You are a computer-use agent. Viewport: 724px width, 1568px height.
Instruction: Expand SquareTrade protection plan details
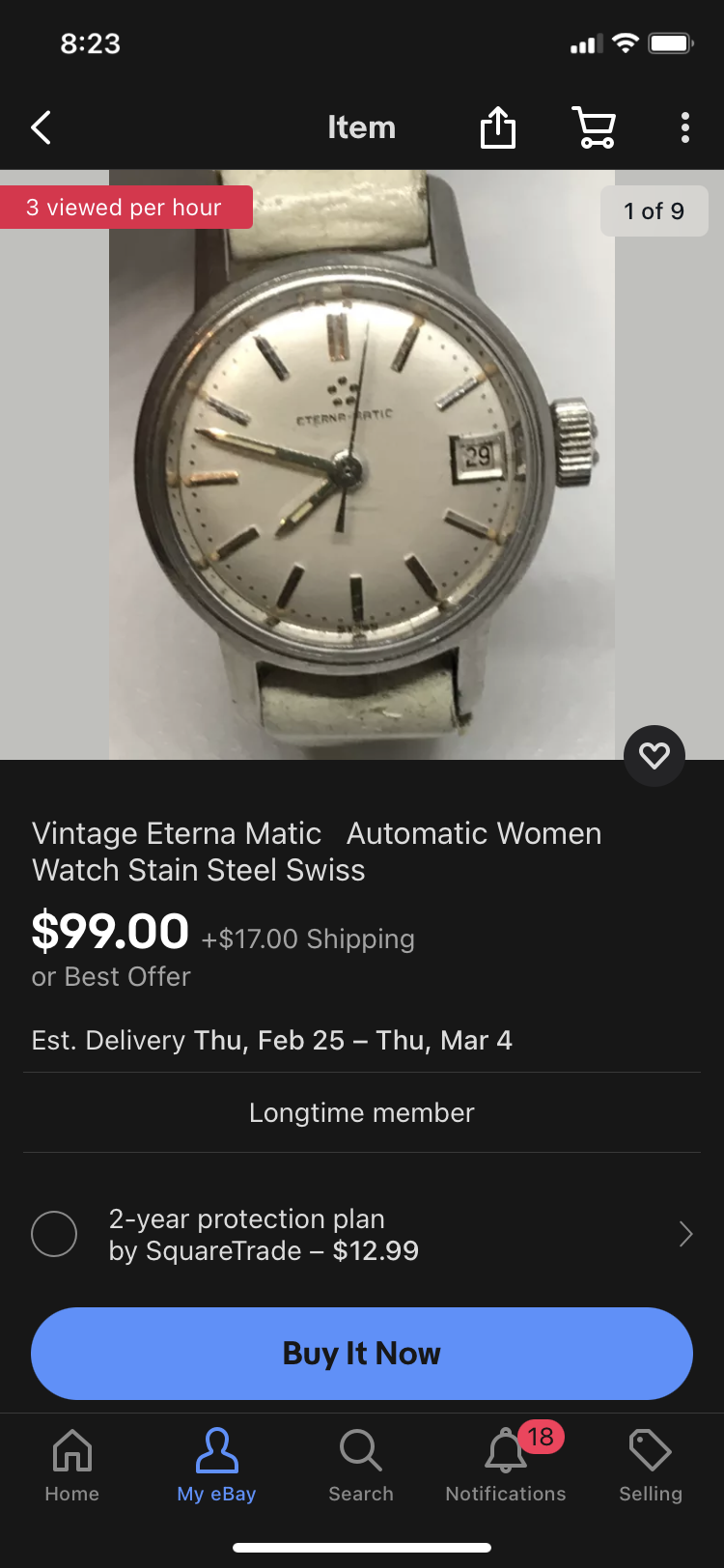[x=684, y=1234]
